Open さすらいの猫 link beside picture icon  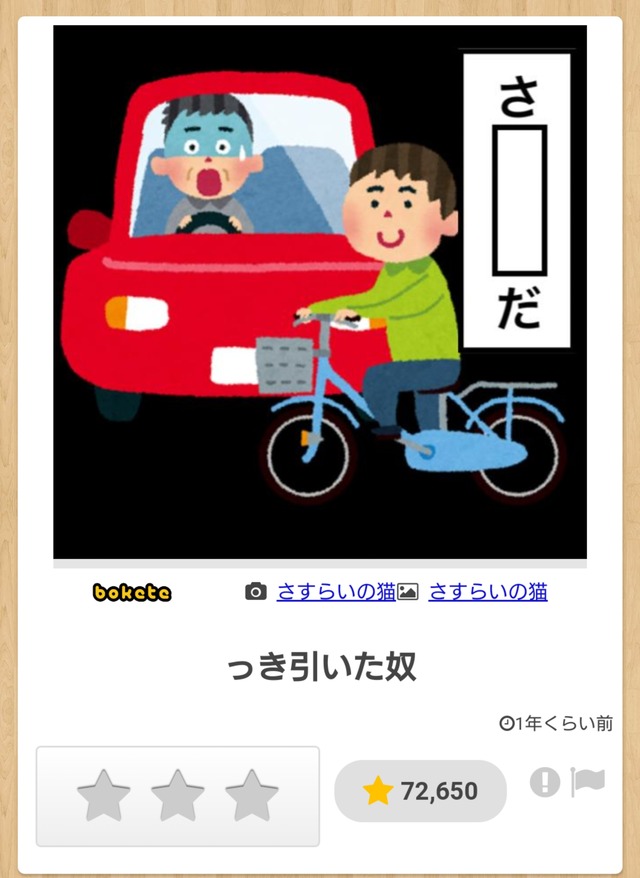pyautogui.click(x=488, y=591)
